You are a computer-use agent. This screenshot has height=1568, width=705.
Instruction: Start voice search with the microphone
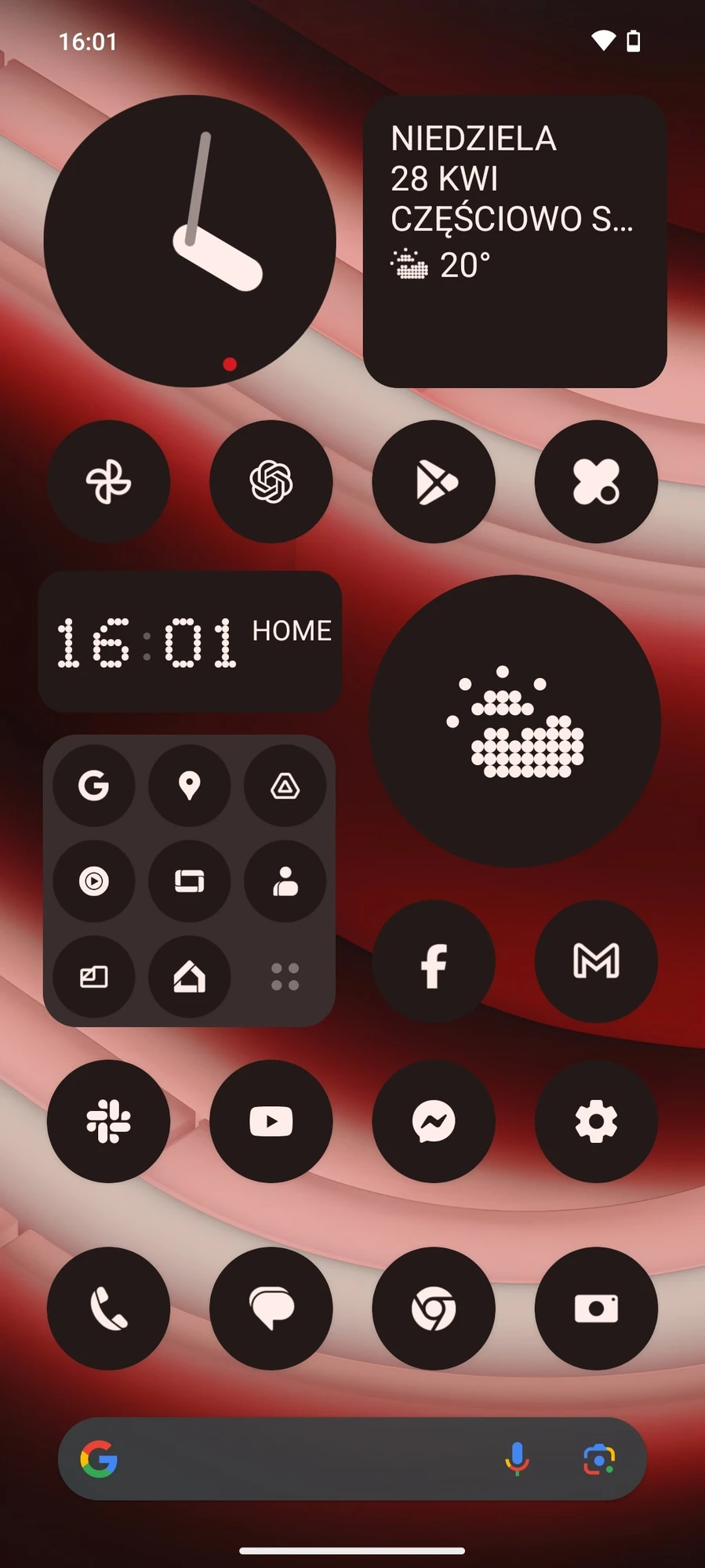click(x=517, y=1459)
